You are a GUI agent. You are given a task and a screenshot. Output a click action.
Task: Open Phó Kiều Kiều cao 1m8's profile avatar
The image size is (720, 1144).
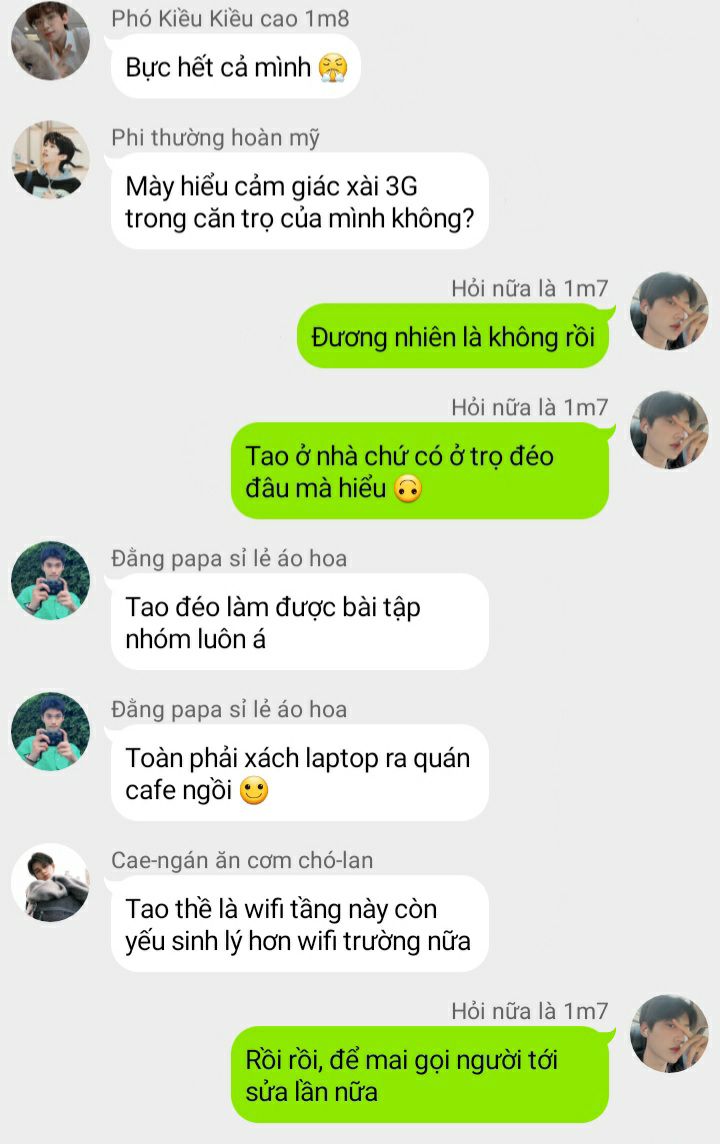point(50,40)
